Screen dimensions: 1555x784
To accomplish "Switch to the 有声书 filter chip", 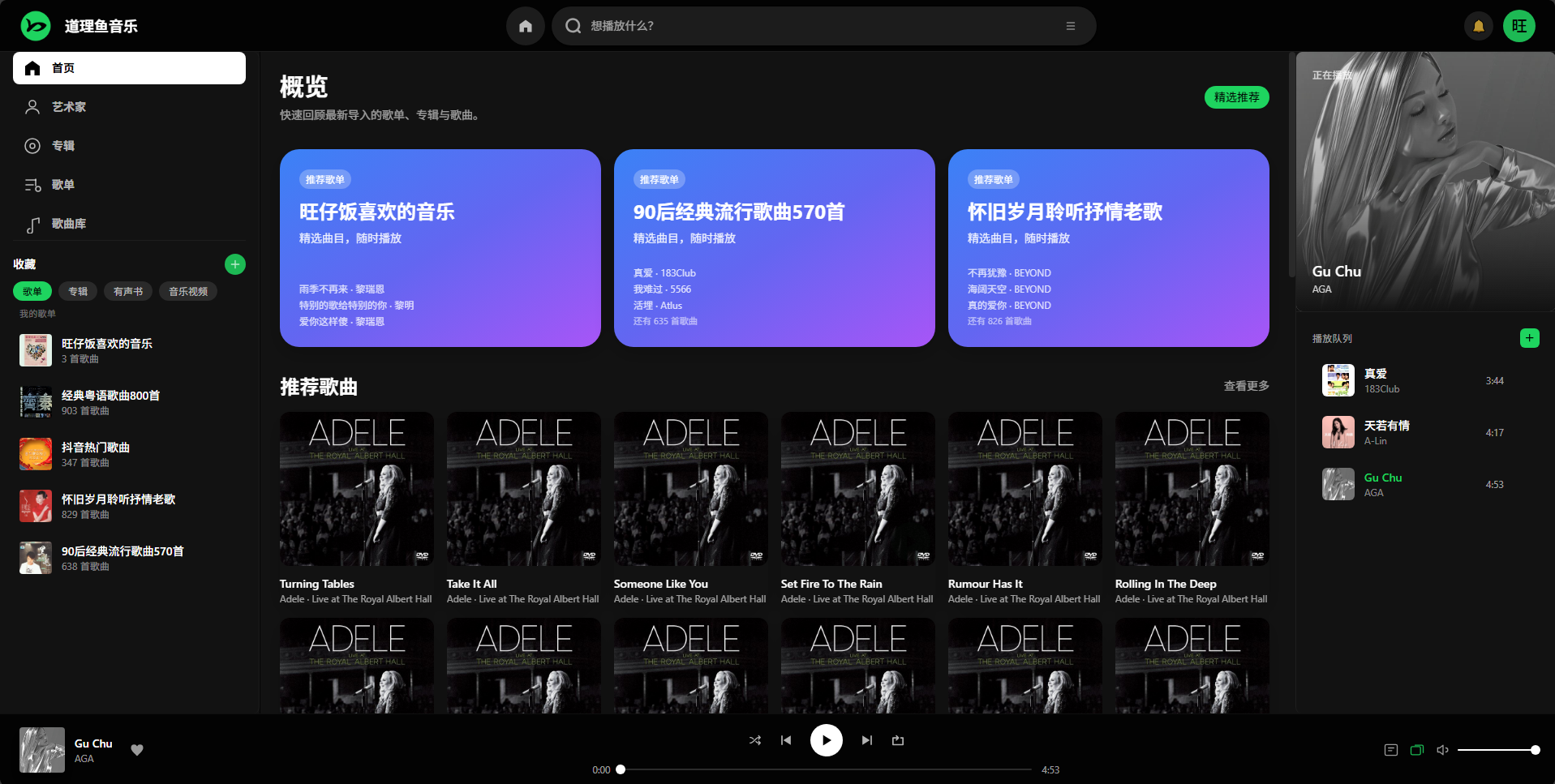I will coord(128,291).
